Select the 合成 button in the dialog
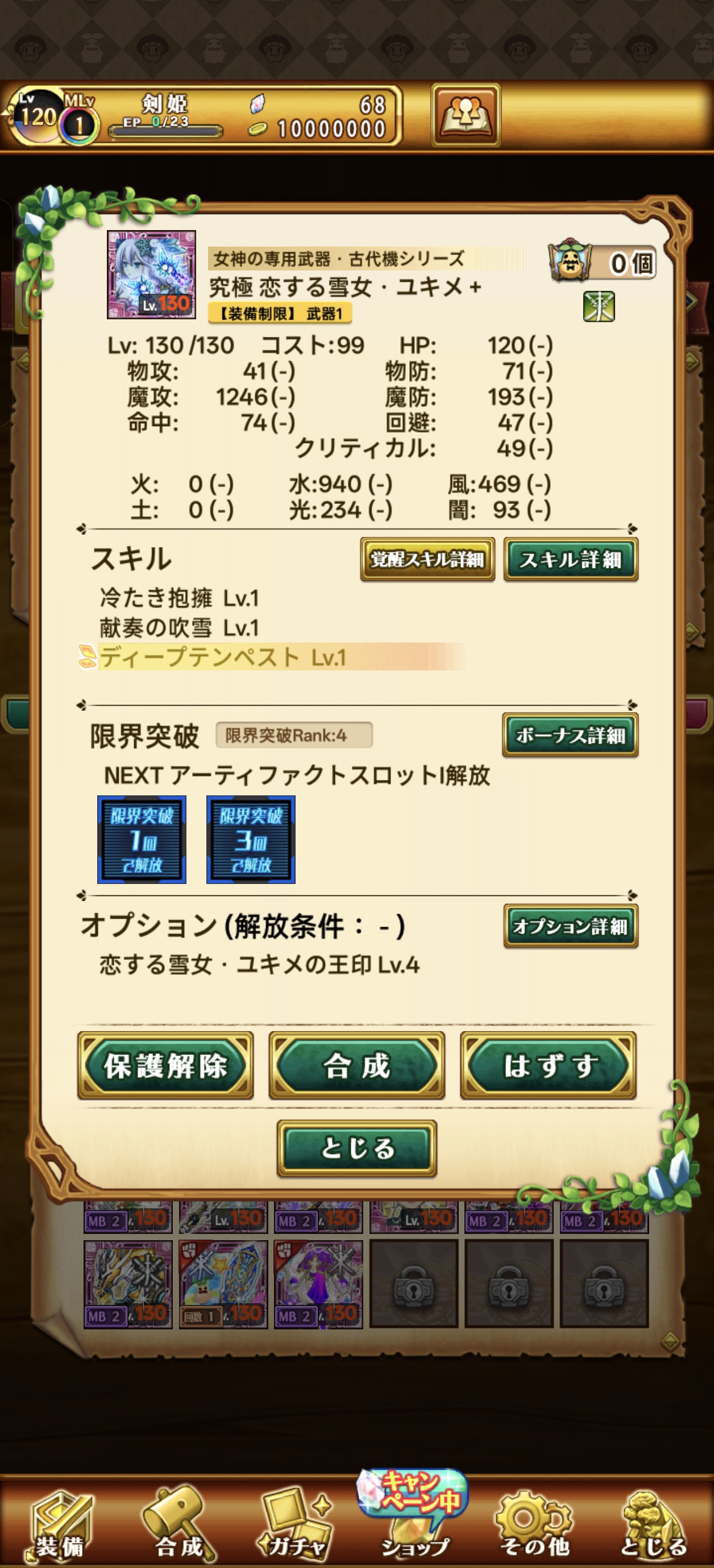The width and height of the screenshot is (714, 1568). point(356,1065)
